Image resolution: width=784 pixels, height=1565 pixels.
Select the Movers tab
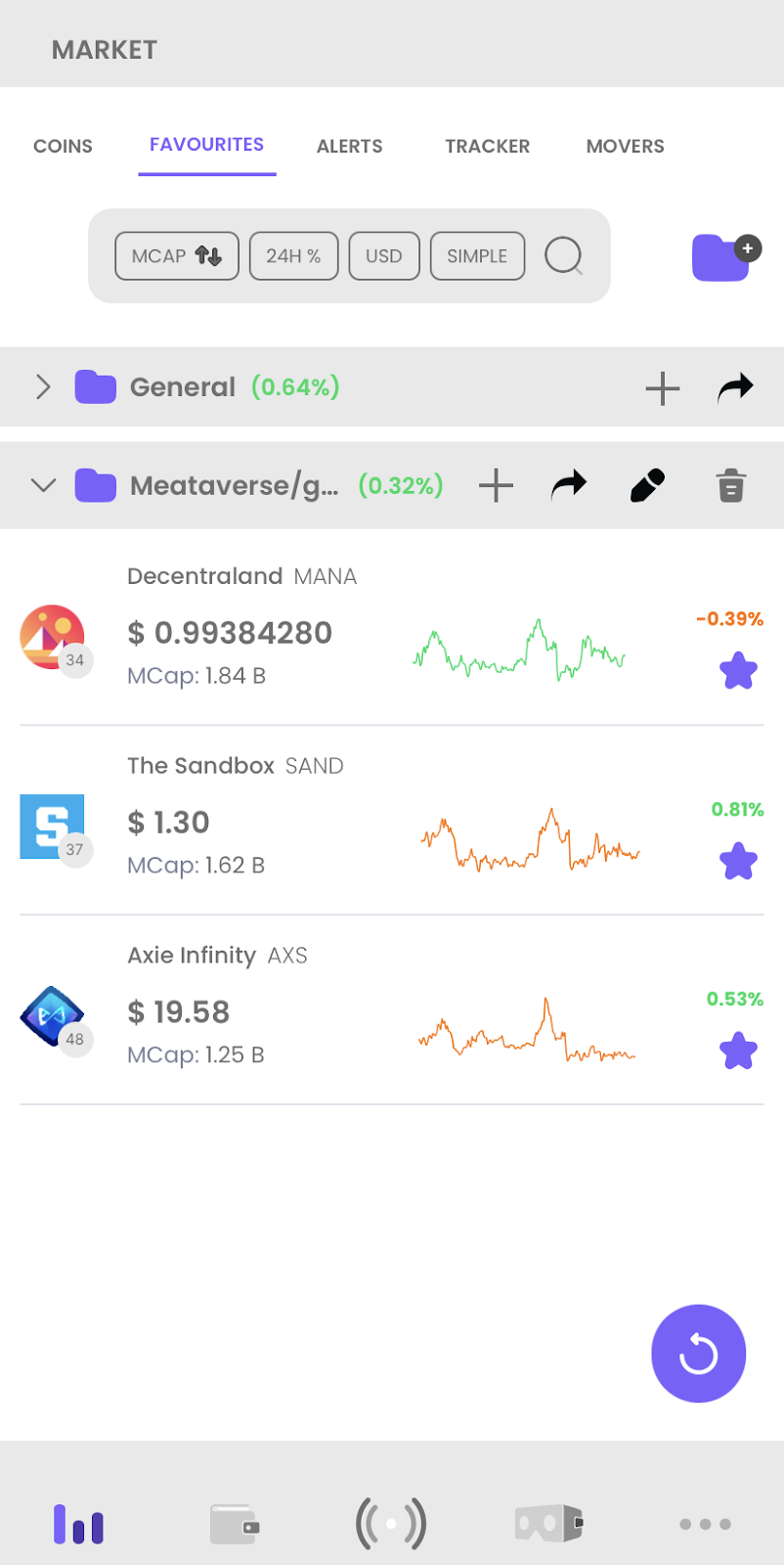tap(625, 147)
